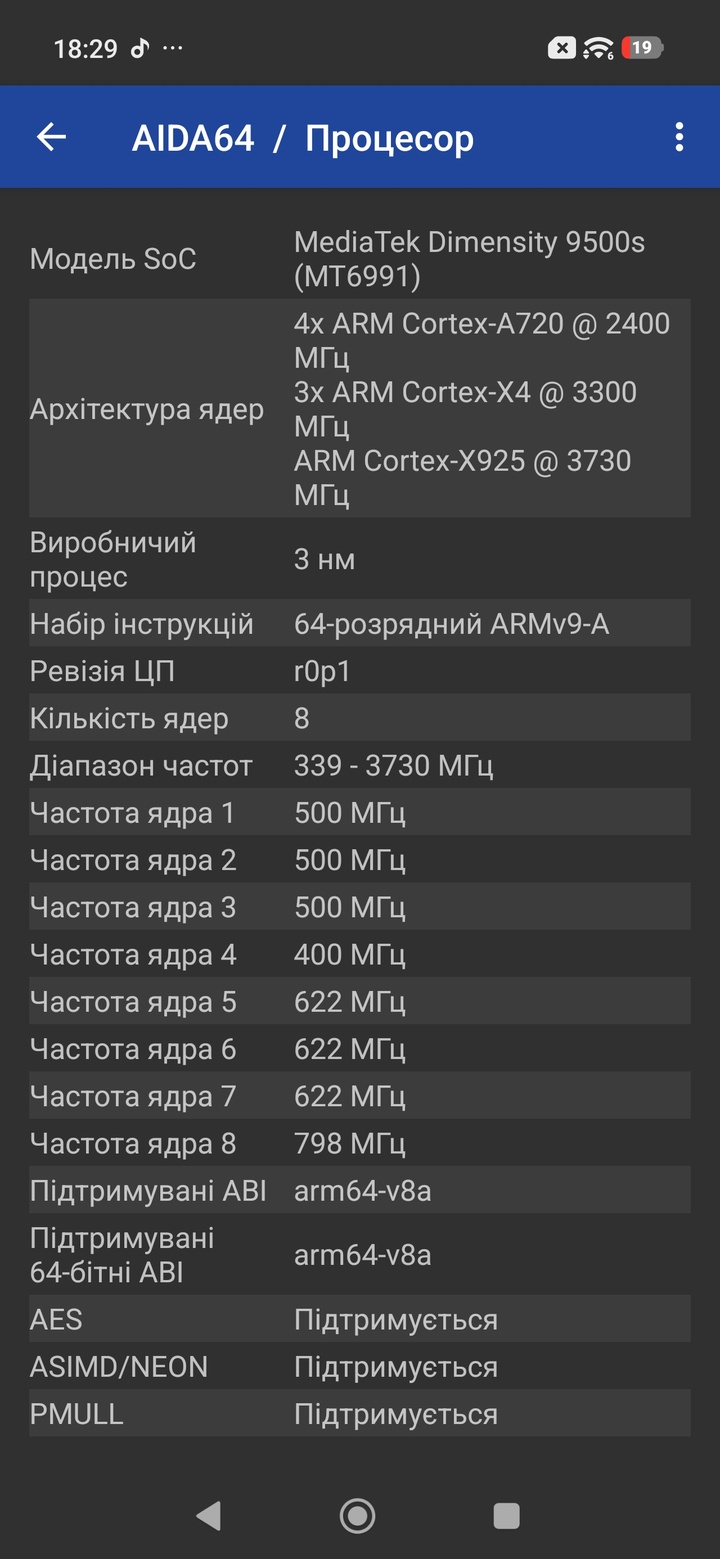Go back from the Процесор page

51,138
